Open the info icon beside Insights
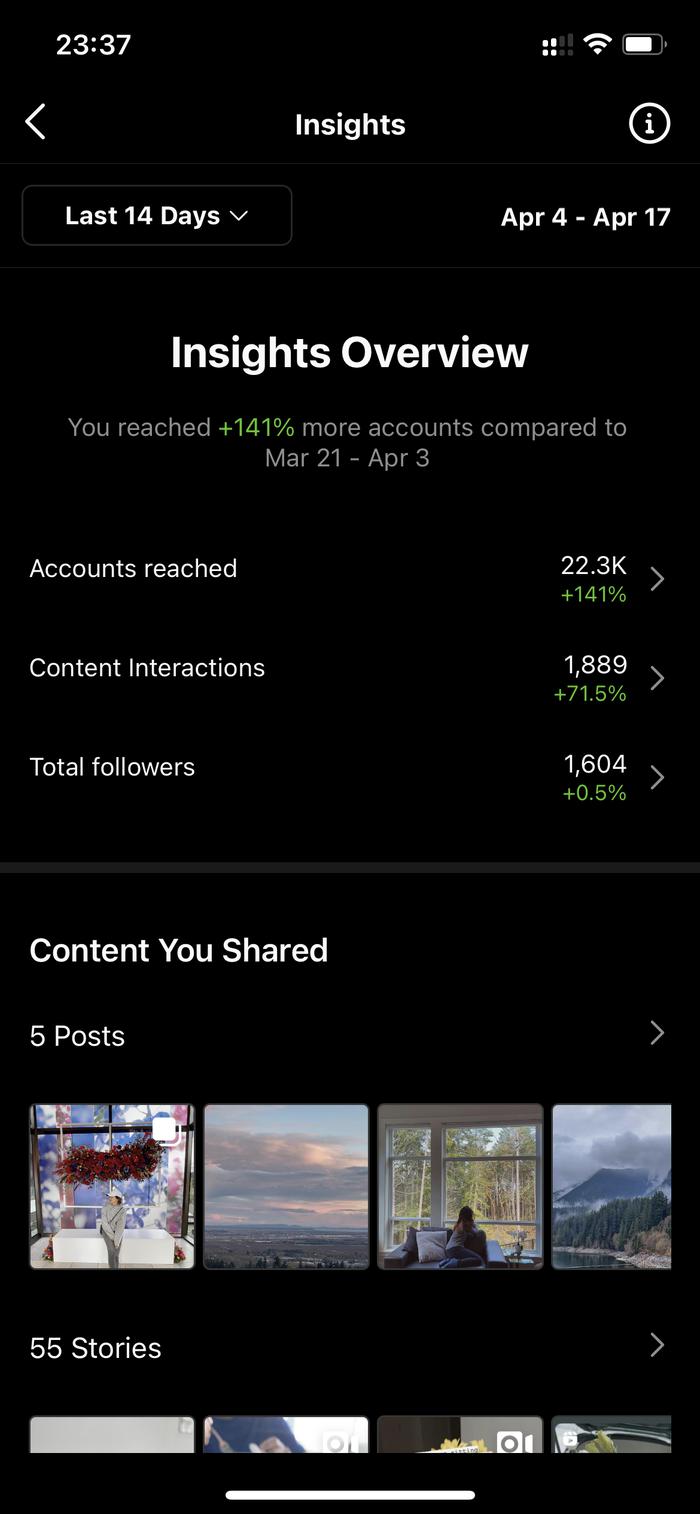Image resolution: width=700 pixels, height=1514 pixels. click(x=649, y=124)
